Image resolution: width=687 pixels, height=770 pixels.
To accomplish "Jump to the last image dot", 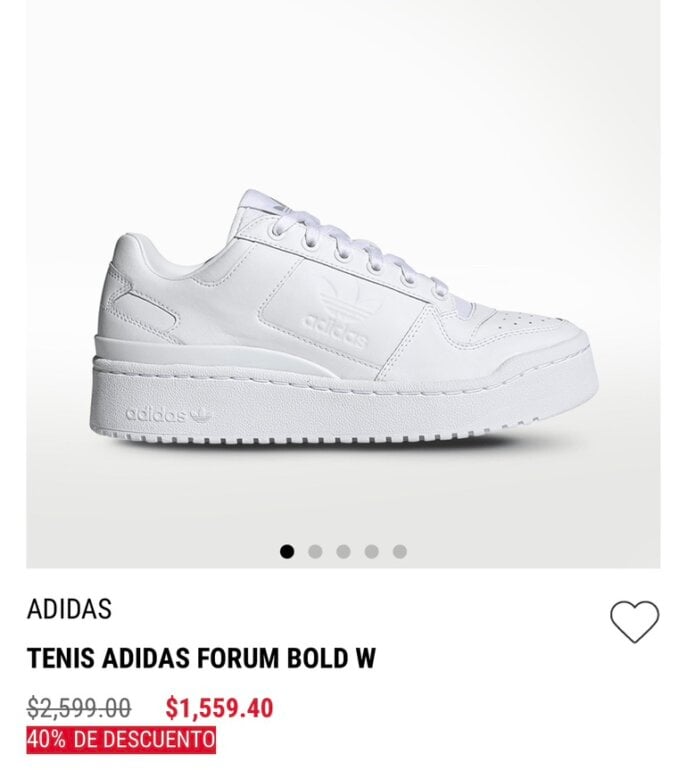I will pyautogui.click(x=400, y=551).
